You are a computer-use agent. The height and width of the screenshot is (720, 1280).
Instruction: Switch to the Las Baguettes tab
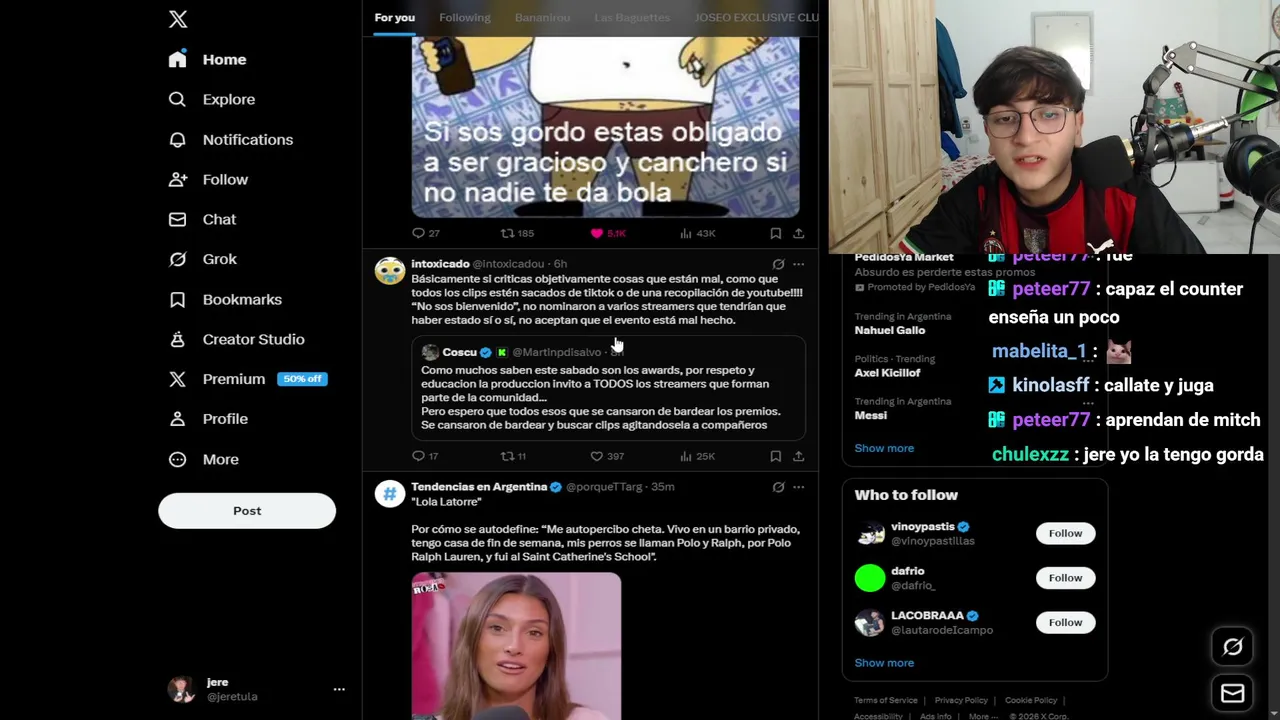coord(632,18)
